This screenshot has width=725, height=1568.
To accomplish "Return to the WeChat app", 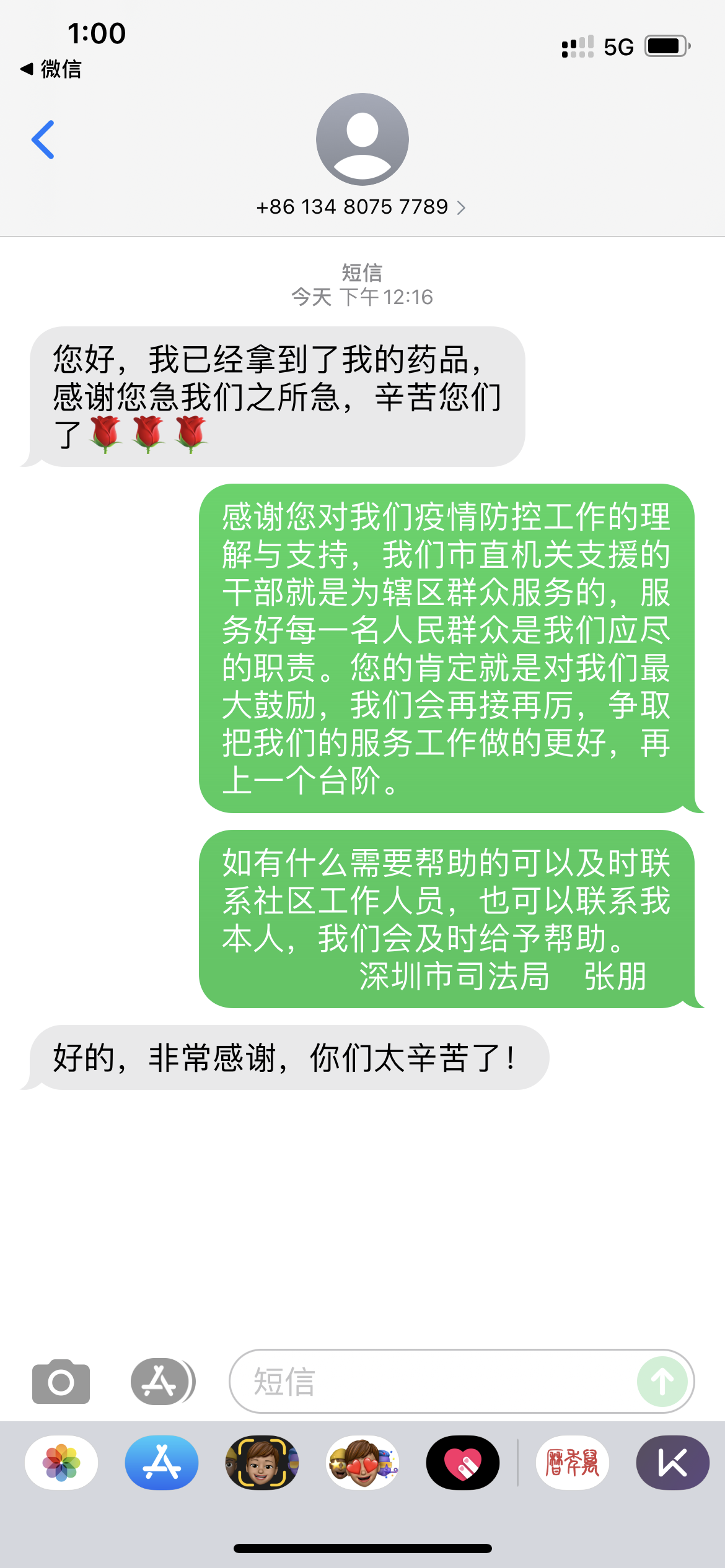I will tap(51, 69).
